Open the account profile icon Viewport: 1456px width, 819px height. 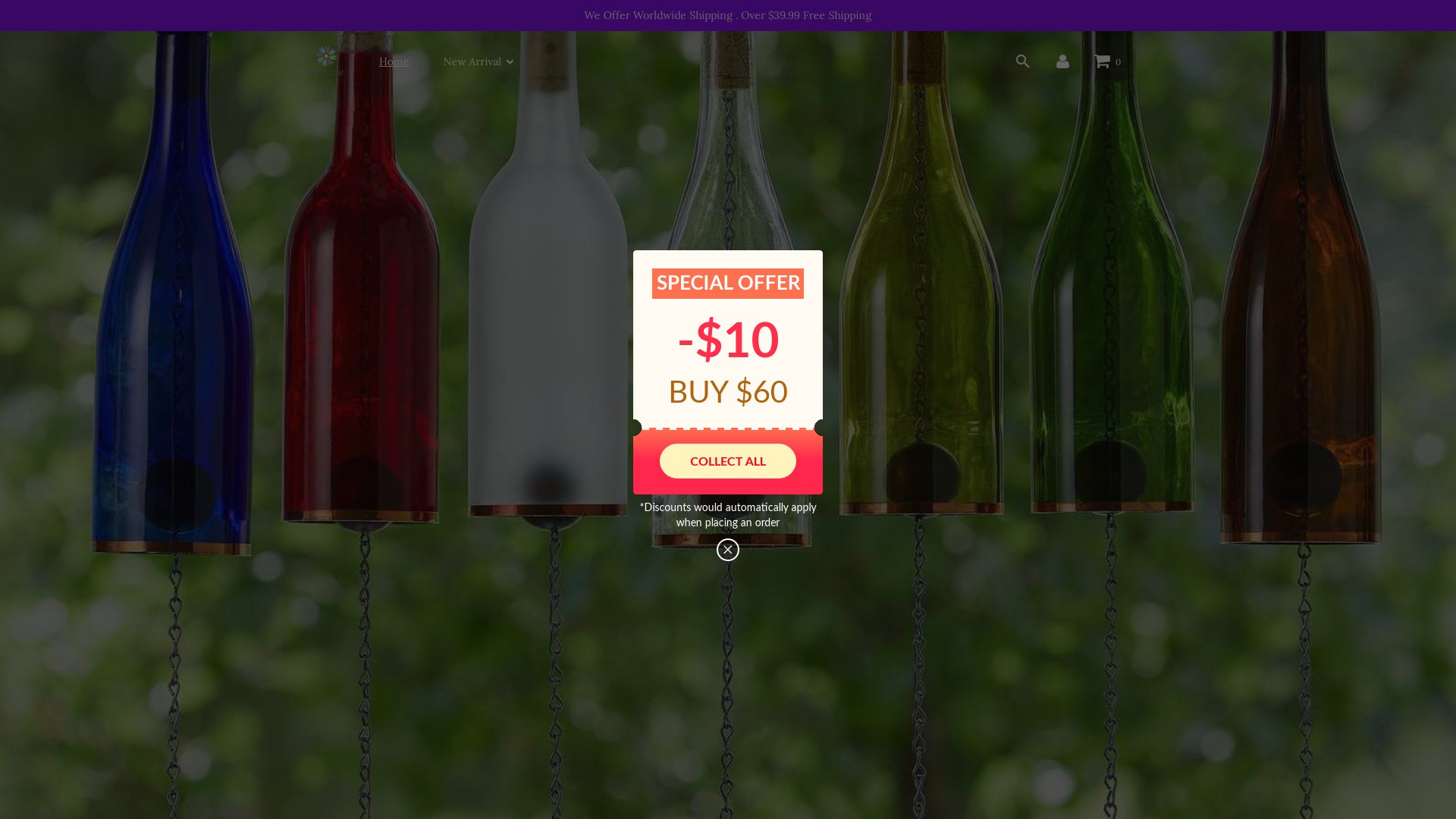(x=1062, y=61)
